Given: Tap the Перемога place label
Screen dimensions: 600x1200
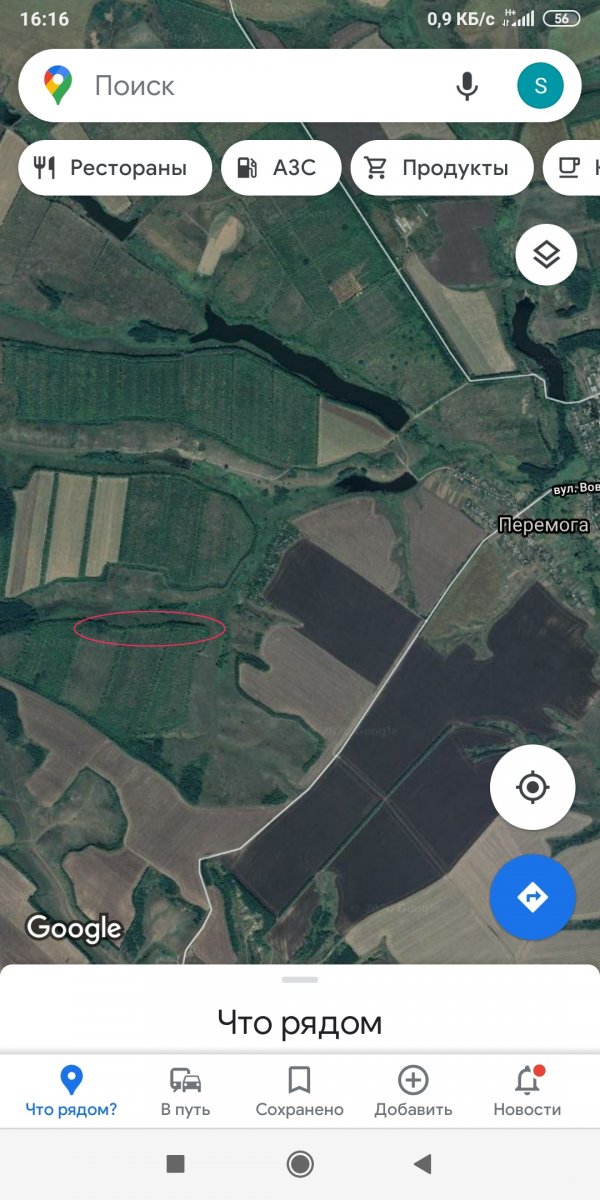Looking at the screenshot, I should coord(544,524).
